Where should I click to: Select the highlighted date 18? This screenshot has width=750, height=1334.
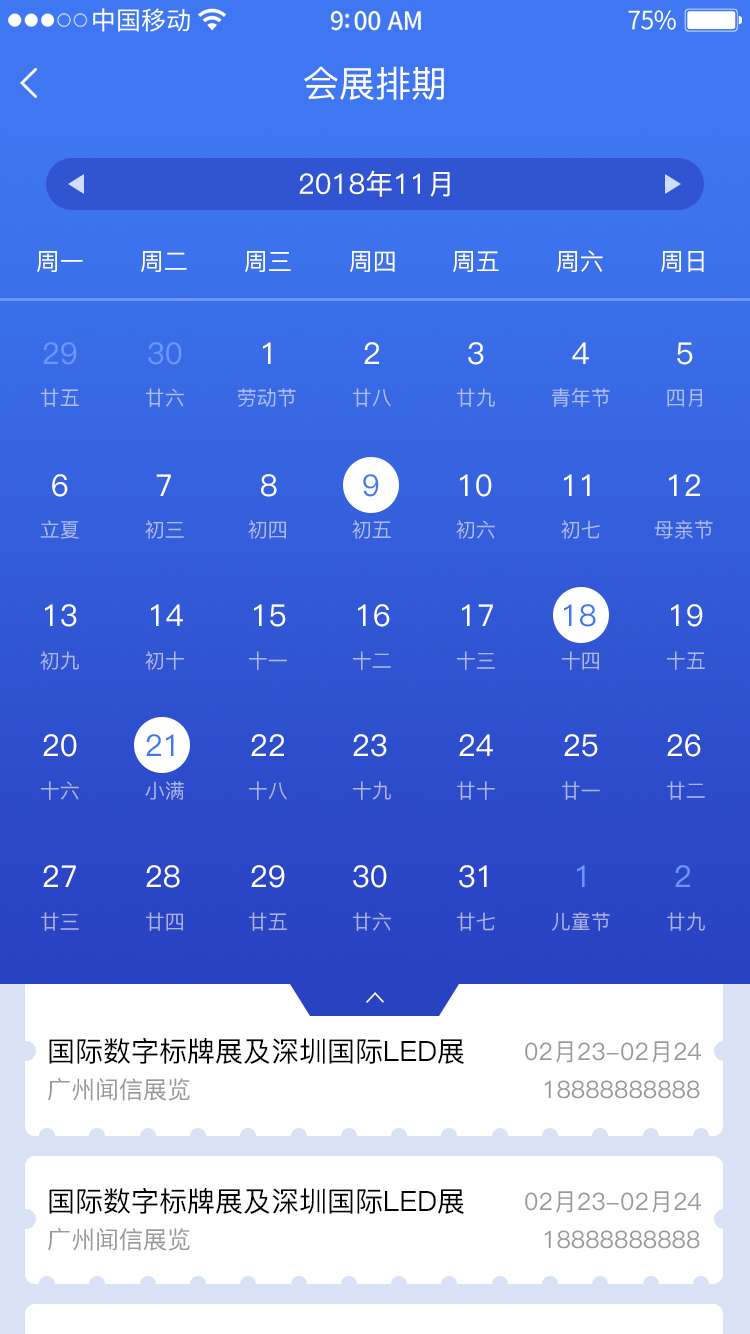tap(581, 615)
